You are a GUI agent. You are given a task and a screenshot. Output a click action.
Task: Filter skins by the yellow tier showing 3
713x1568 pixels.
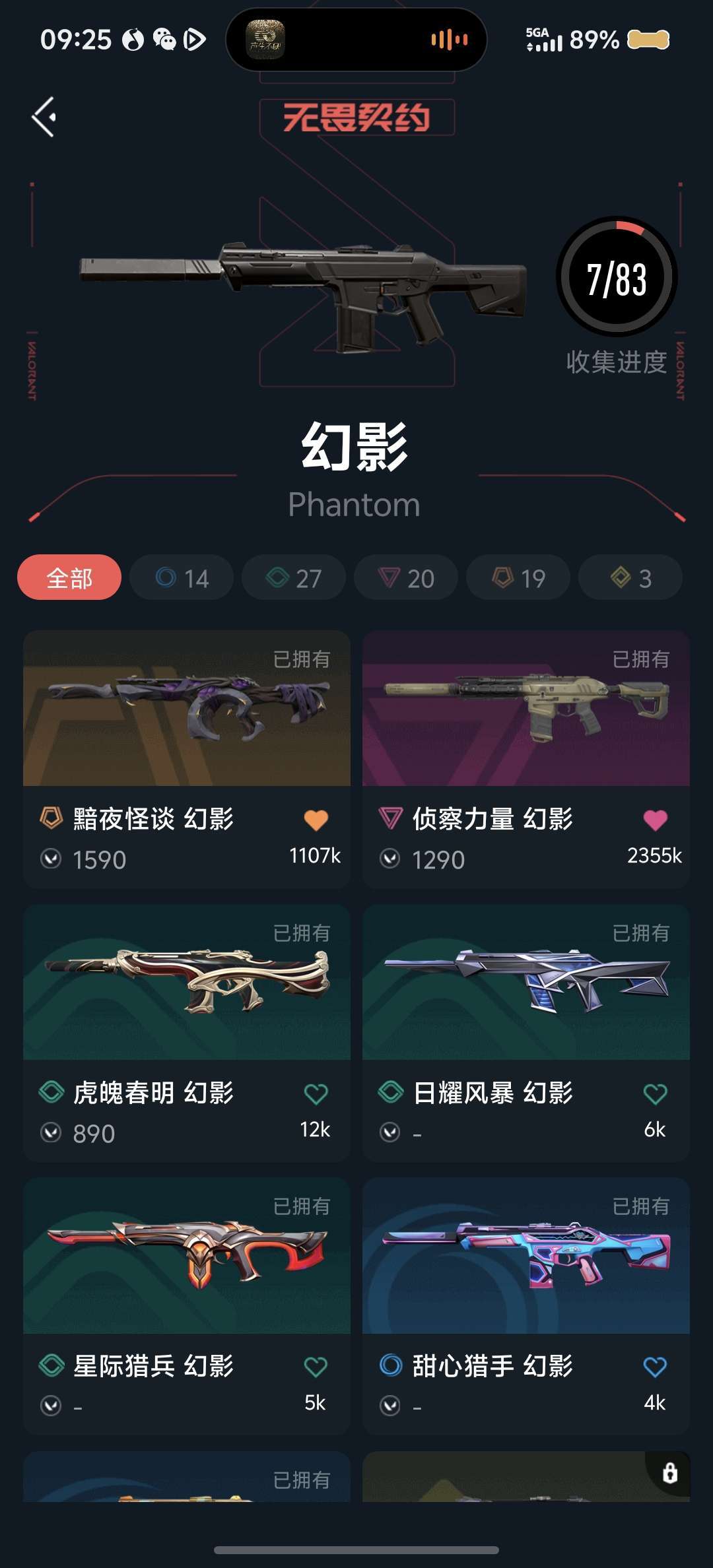pos(630,577)
